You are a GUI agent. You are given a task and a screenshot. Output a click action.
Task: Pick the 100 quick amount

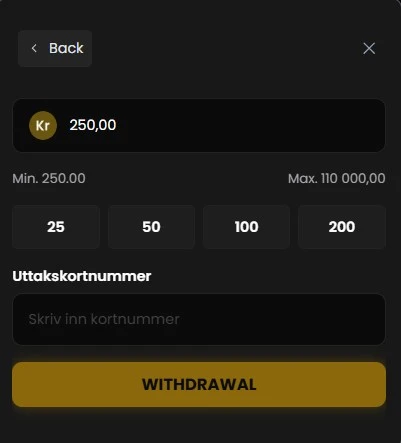tap(247, 227)
